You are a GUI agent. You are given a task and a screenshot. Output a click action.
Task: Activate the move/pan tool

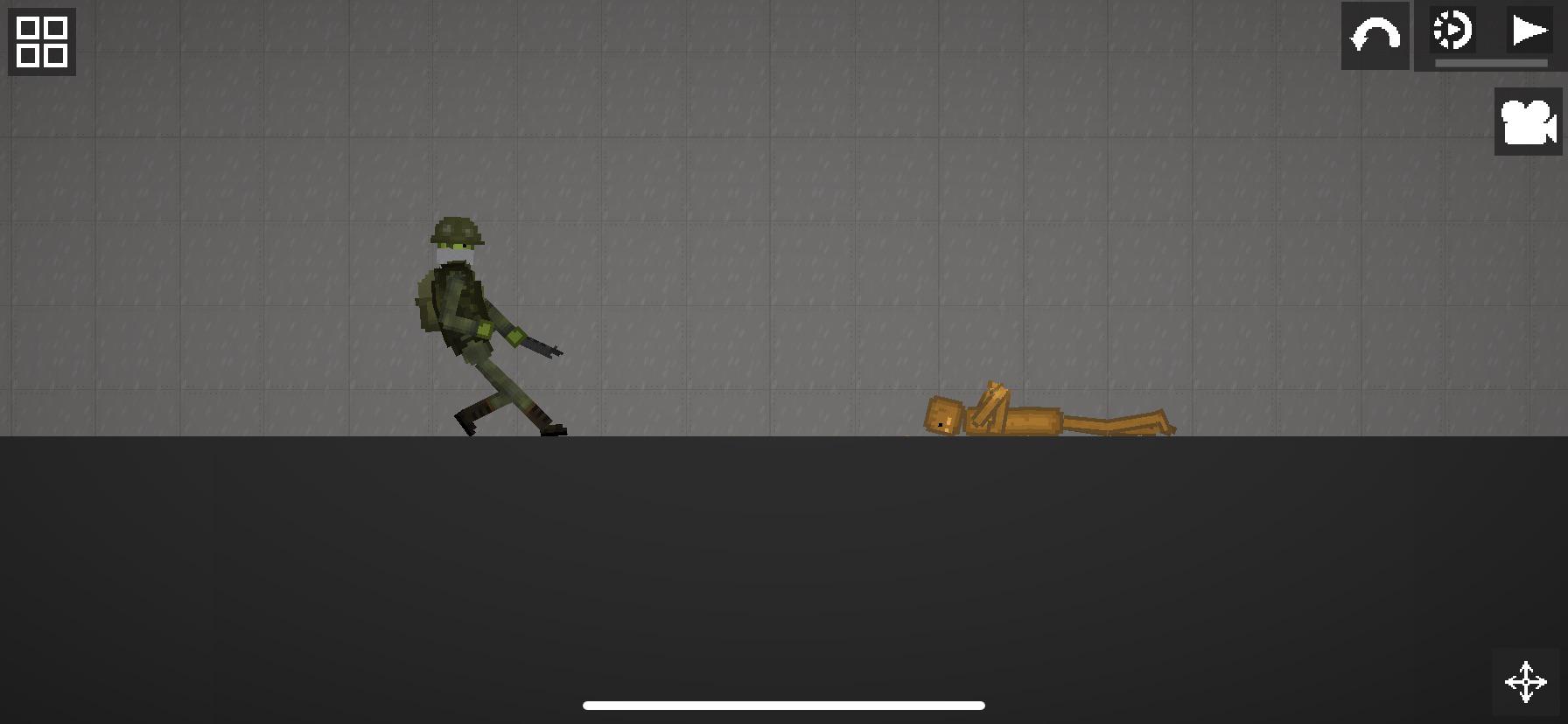(1525, 682)
